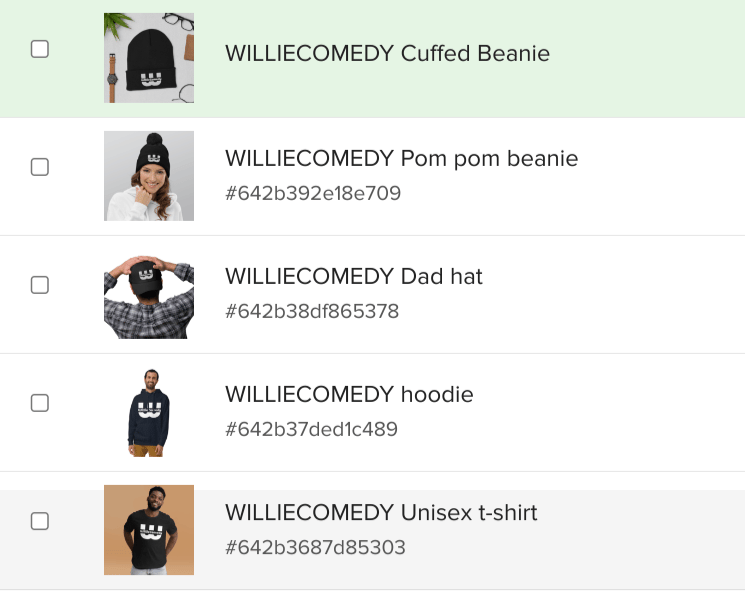
Task: View WILLIECOMEDY Unisex t-shirt details
Action: coord(381,513)
